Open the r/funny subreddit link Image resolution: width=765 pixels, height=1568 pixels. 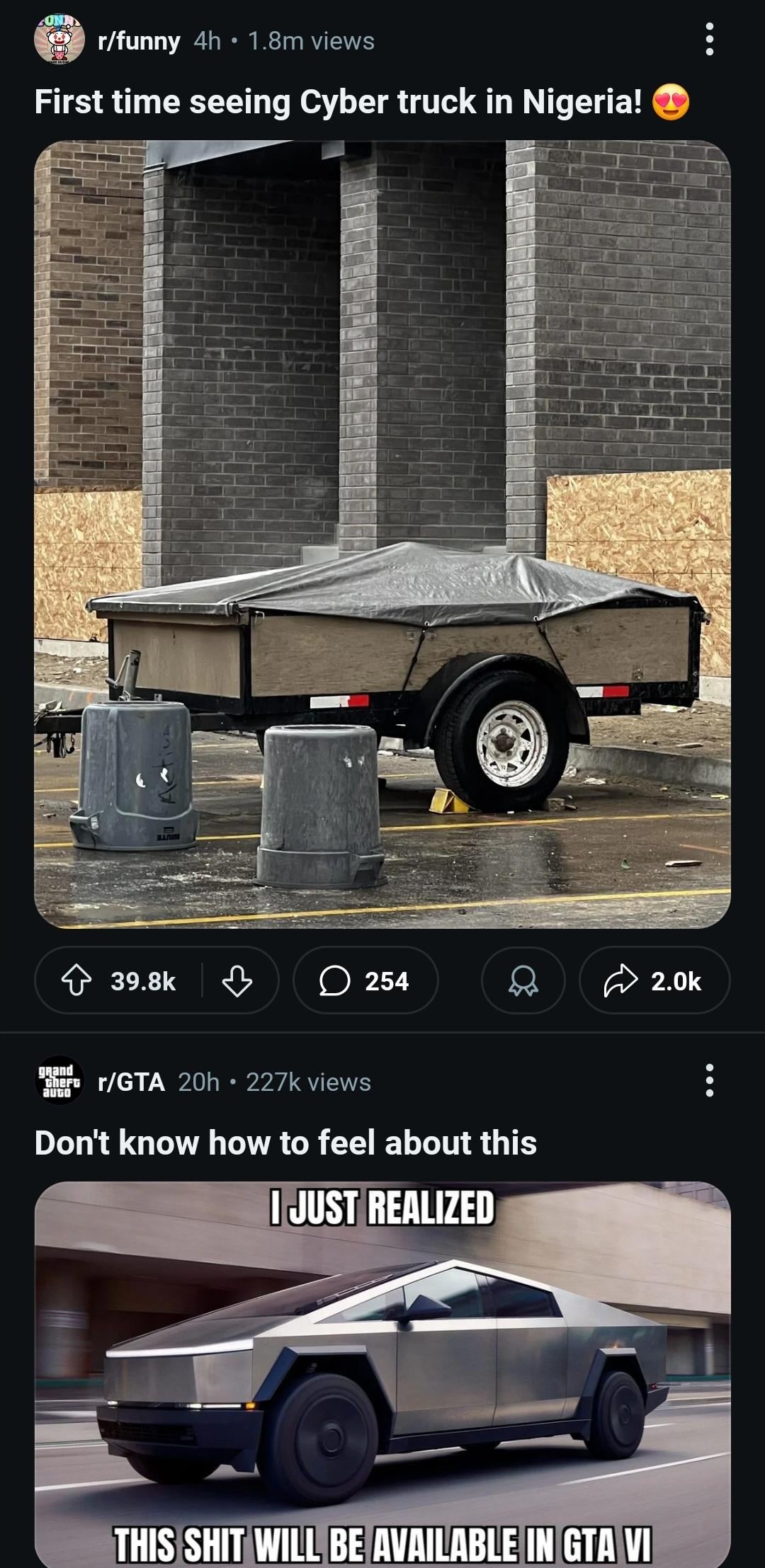coord(139,41)
